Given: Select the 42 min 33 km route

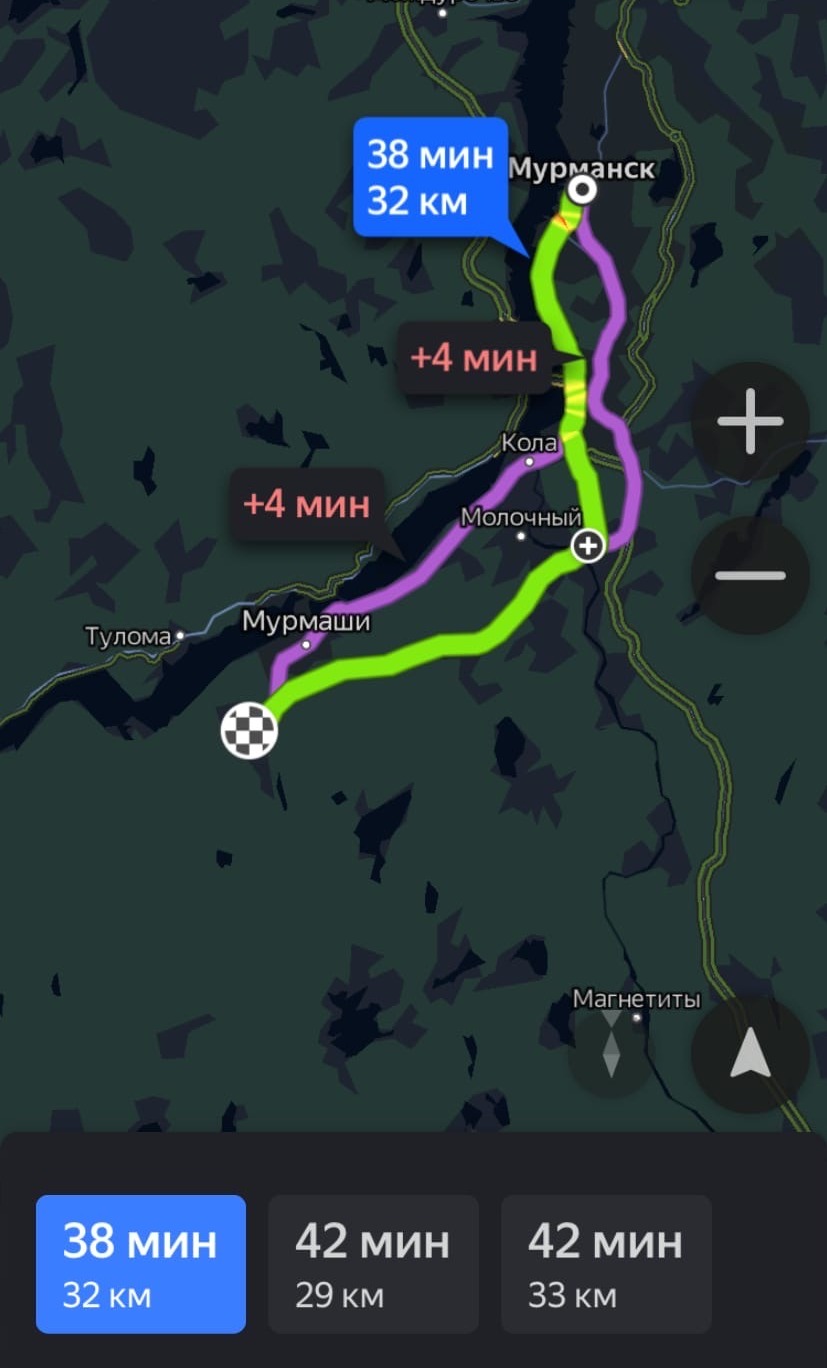Looking at the screenshot, I should (x=606, y=1264).
